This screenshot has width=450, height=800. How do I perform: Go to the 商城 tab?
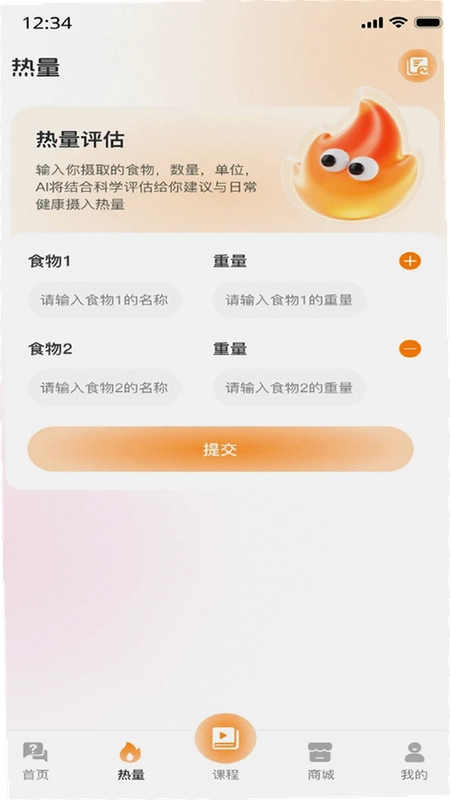point(320,761)
